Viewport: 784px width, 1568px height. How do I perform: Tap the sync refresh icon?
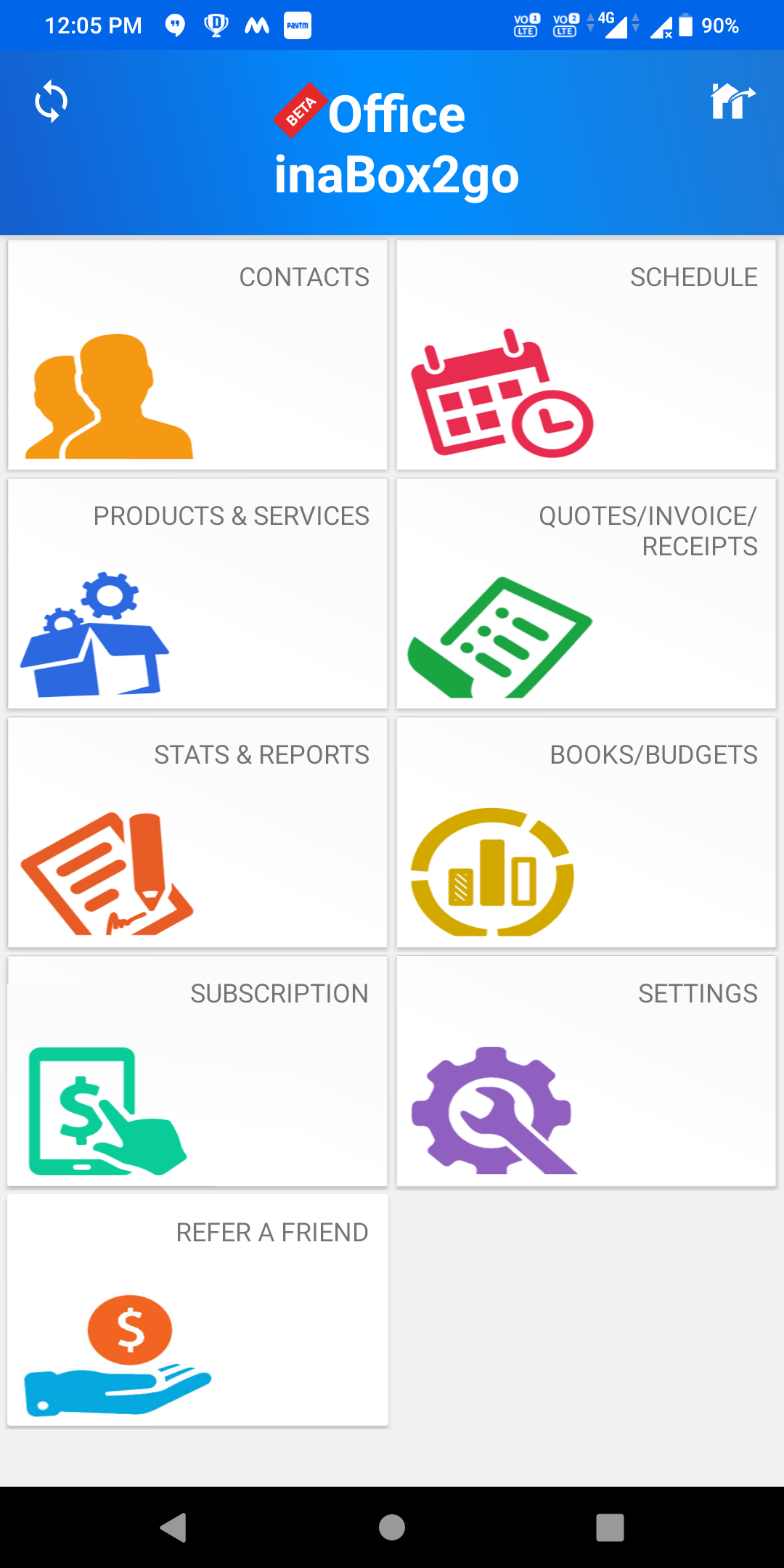51,102
